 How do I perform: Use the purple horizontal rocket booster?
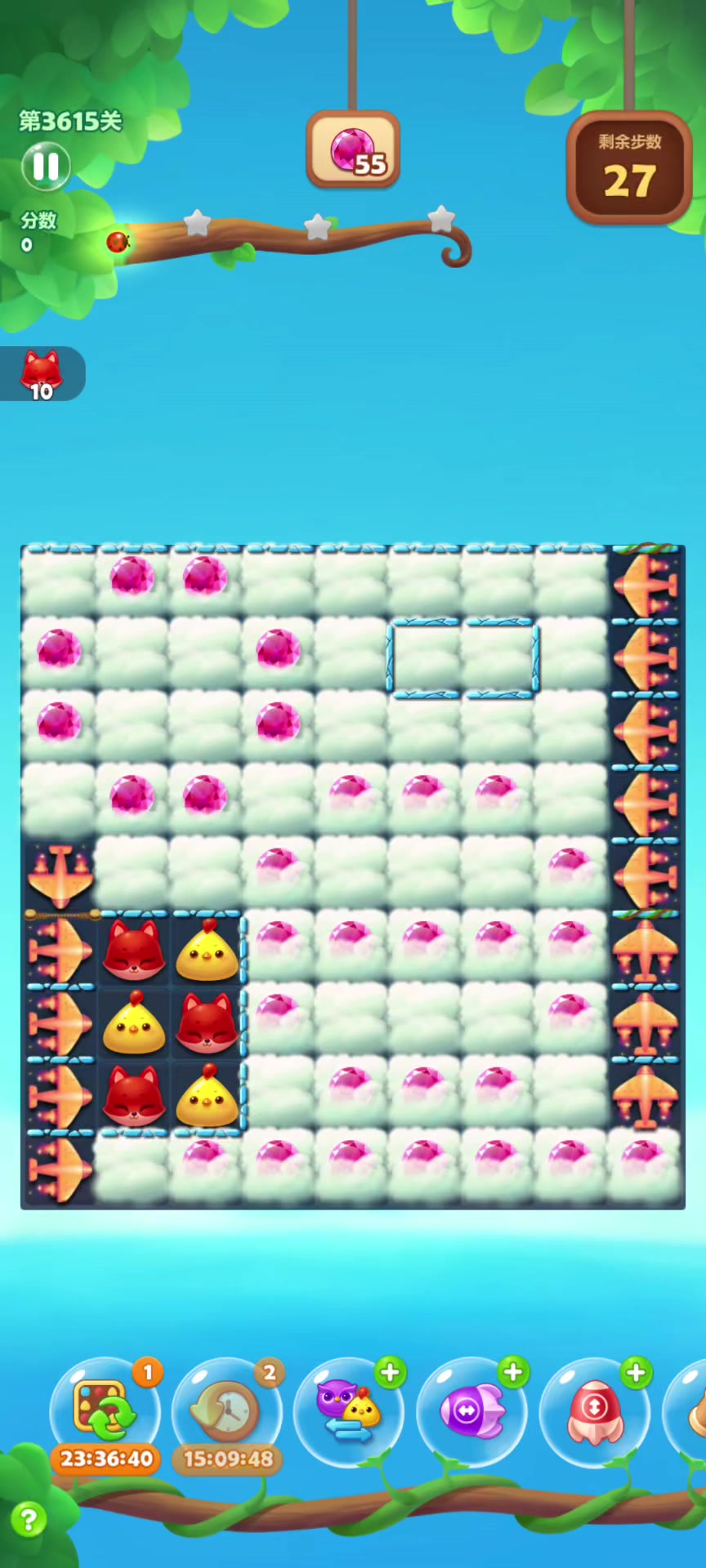point(471,1411)
